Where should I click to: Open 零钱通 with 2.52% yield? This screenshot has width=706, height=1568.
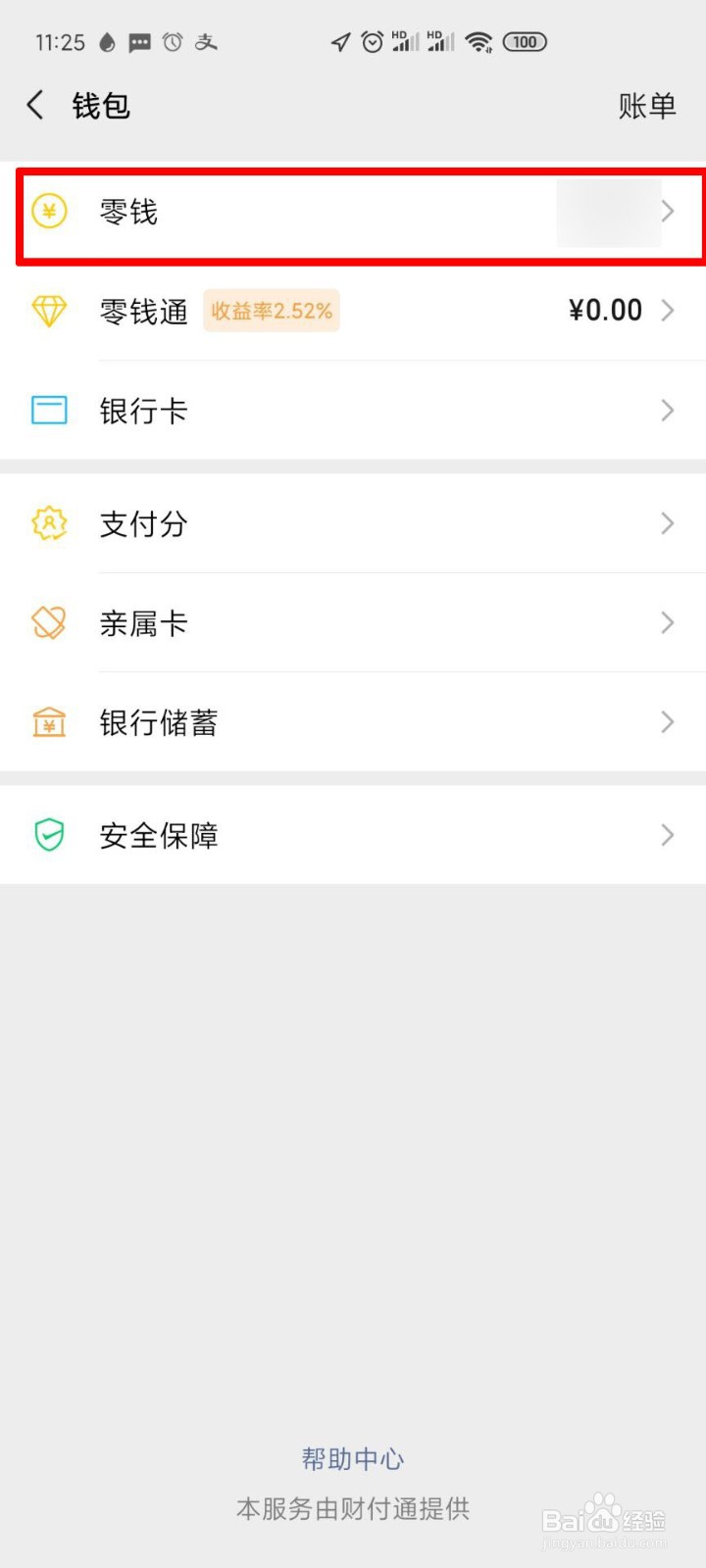(353, 311)
